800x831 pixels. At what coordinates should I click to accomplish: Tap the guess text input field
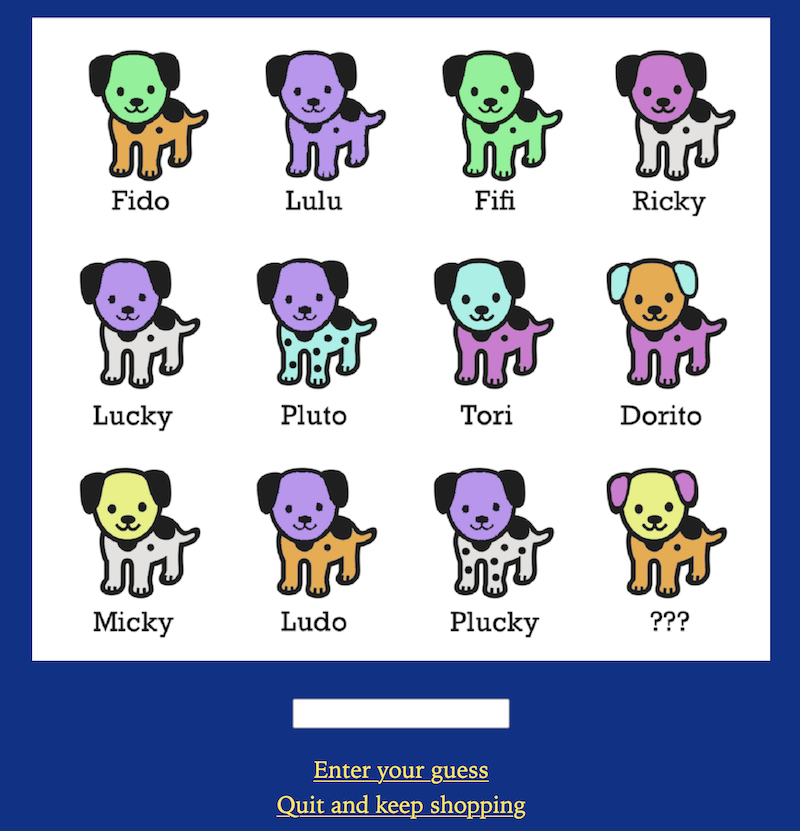click(400, 713)
